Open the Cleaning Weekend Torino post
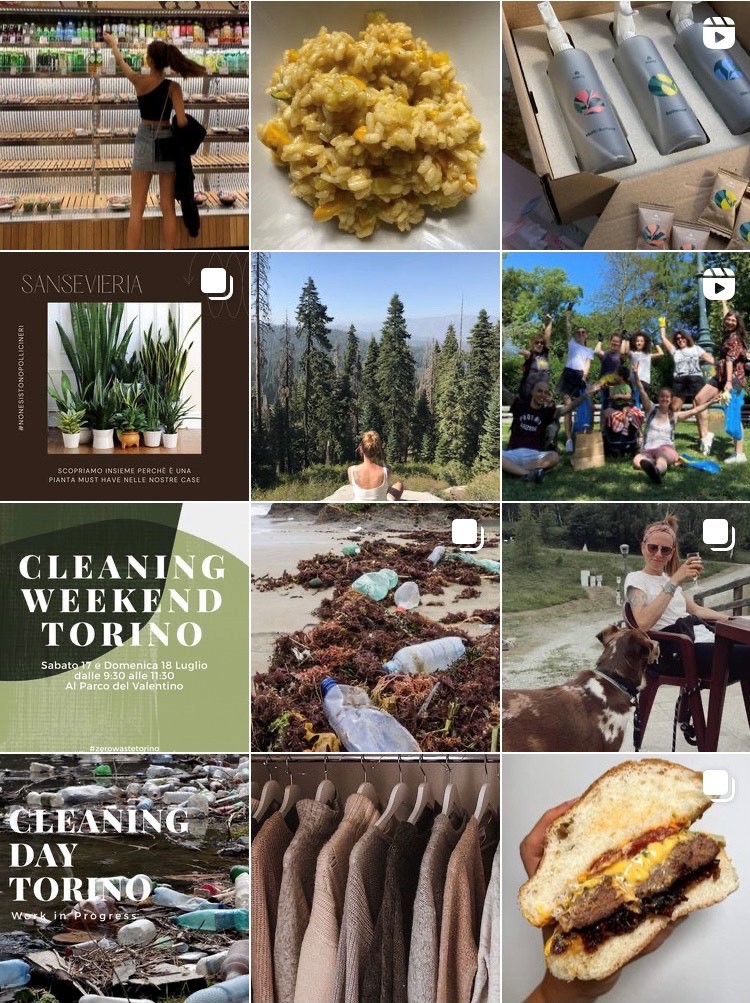Image resolution: width=750 pixels, height=1003 pixels. click(x=124, y=627)
